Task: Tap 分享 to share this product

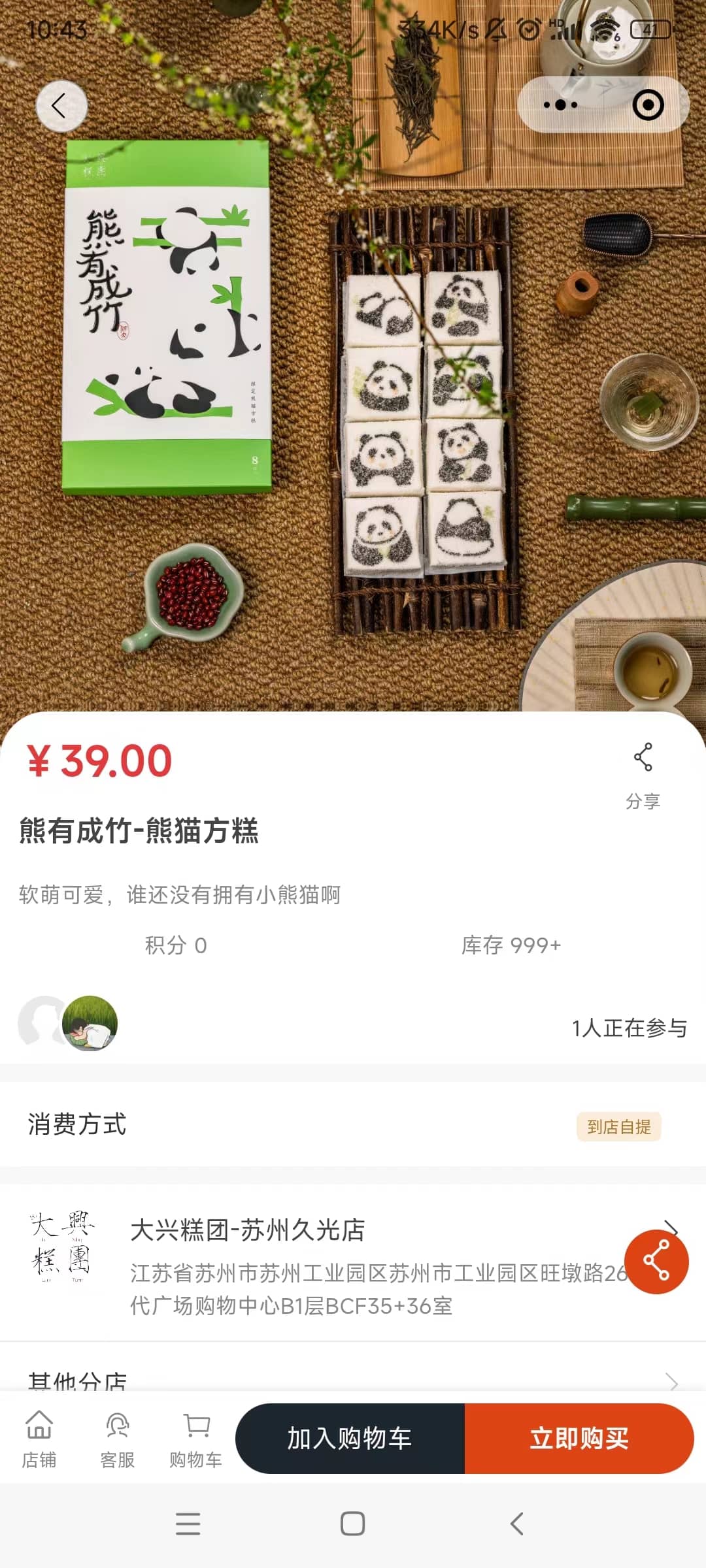Action: click(643, 775)
